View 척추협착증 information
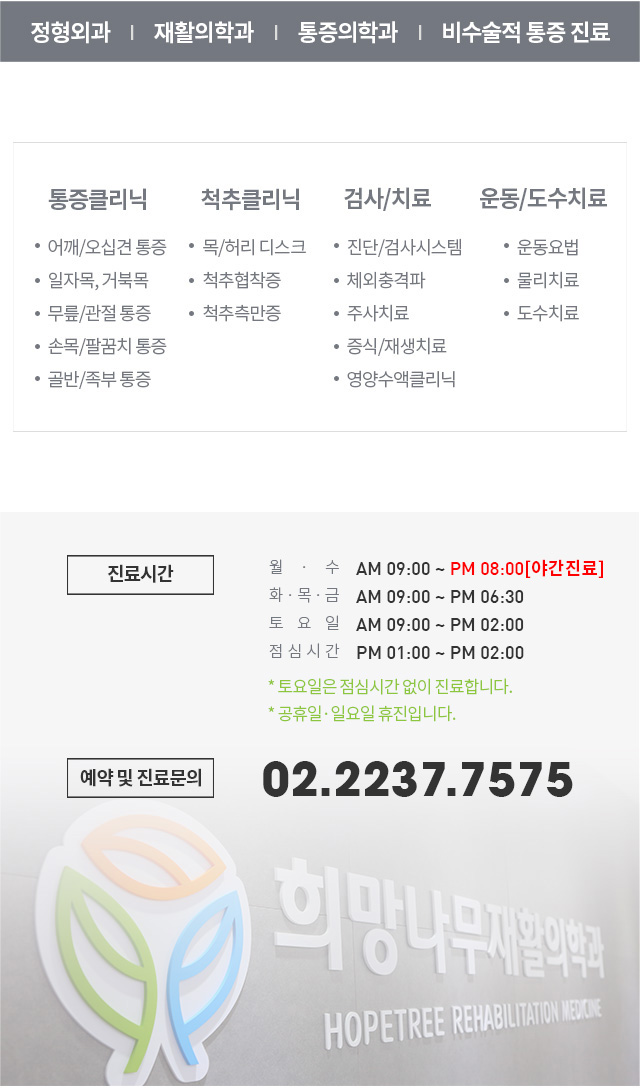The height and width of the screenshot is (1088, 640). [x=242, y=280]
